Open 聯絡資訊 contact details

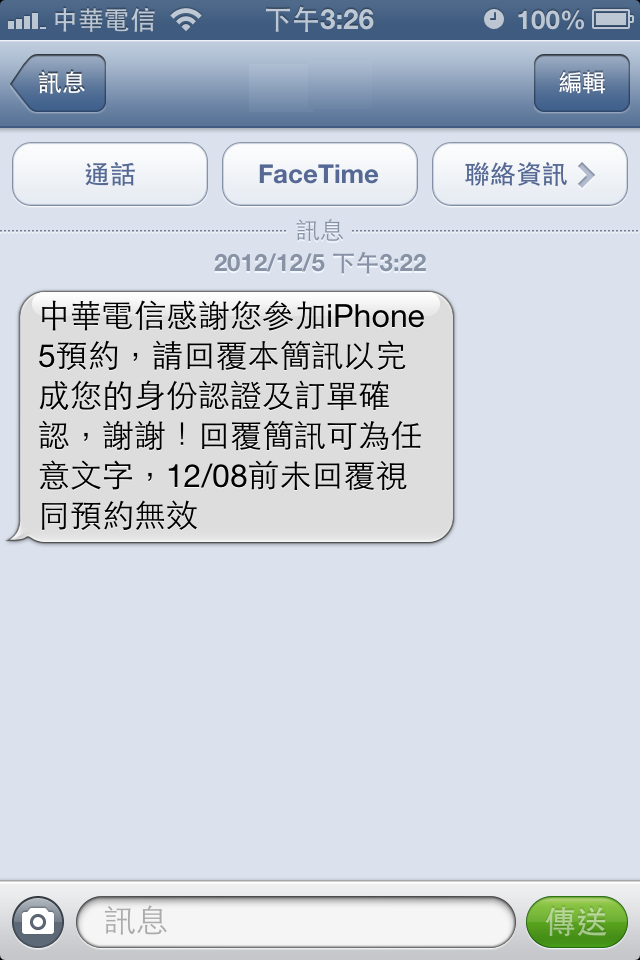(x=529, y=175)
